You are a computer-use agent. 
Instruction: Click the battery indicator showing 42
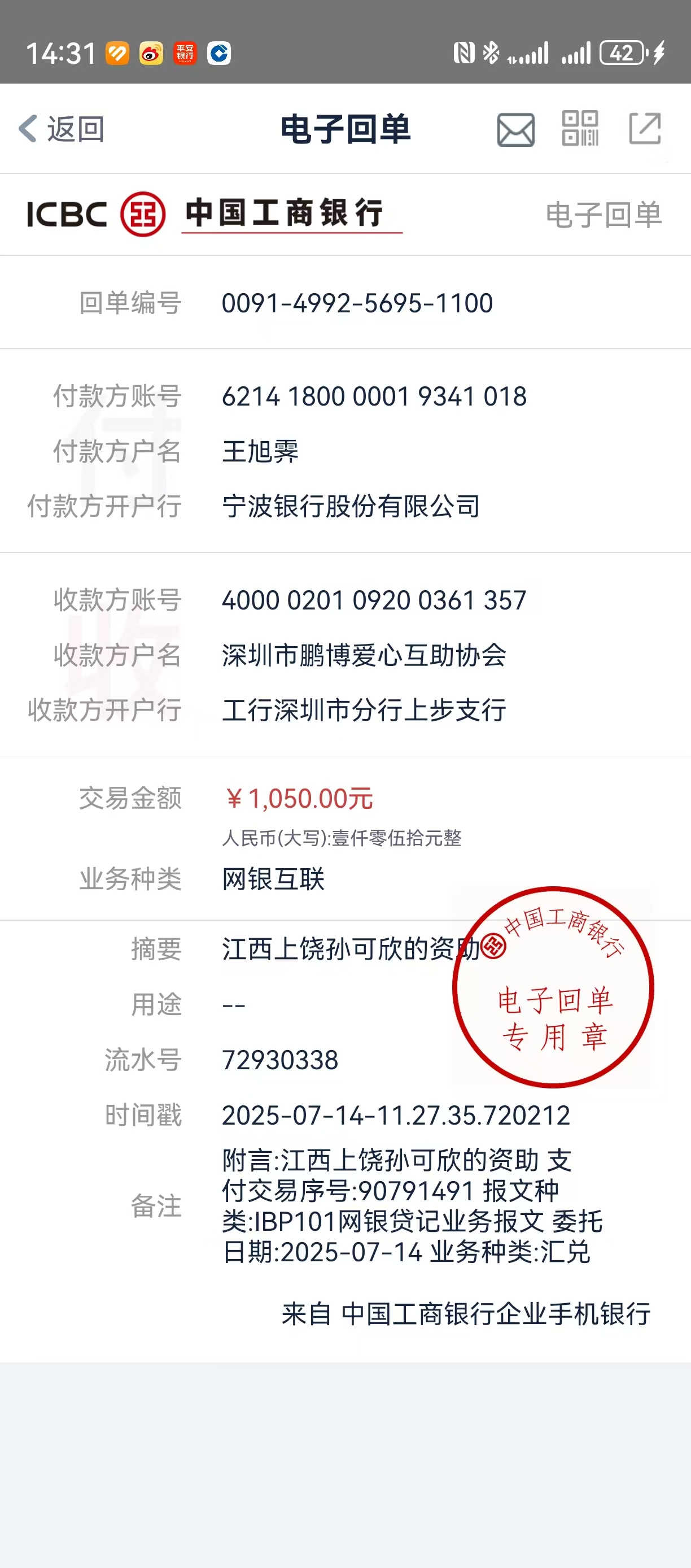622,54
